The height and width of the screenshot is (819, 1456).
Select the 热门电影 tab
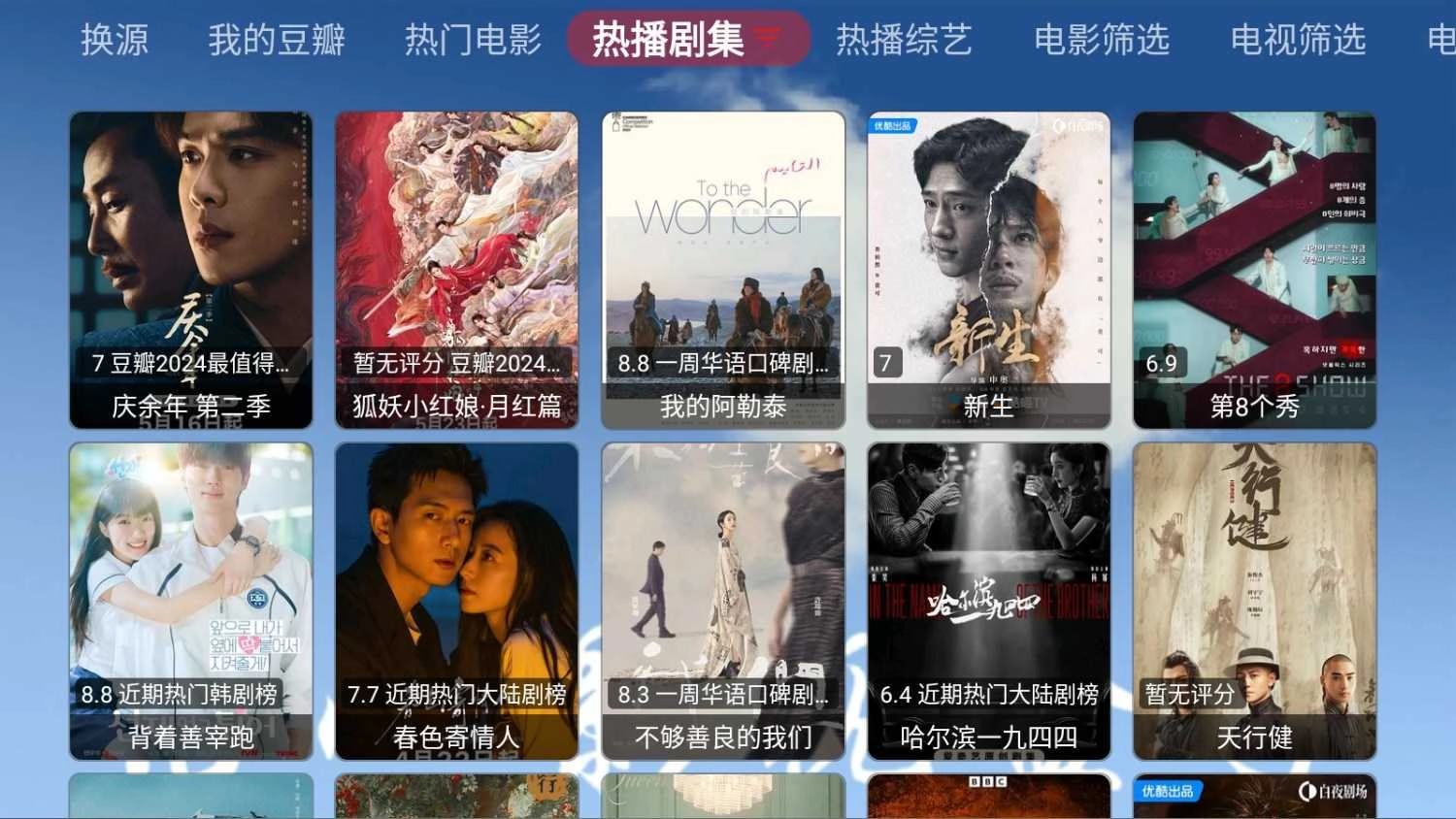click(x=473, y=40)
